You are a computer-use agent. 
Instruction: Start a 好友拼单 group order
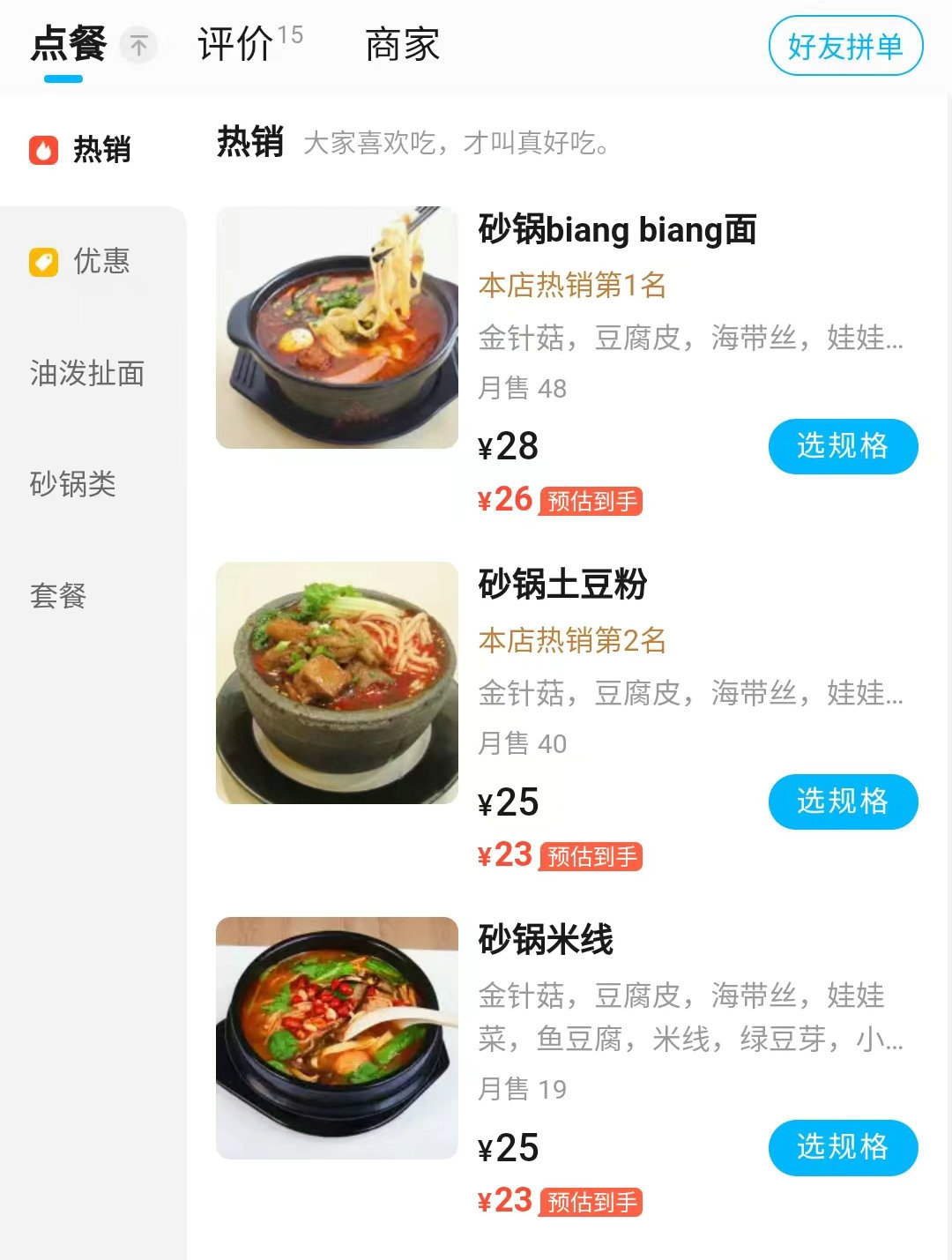(x=845, y=46)
